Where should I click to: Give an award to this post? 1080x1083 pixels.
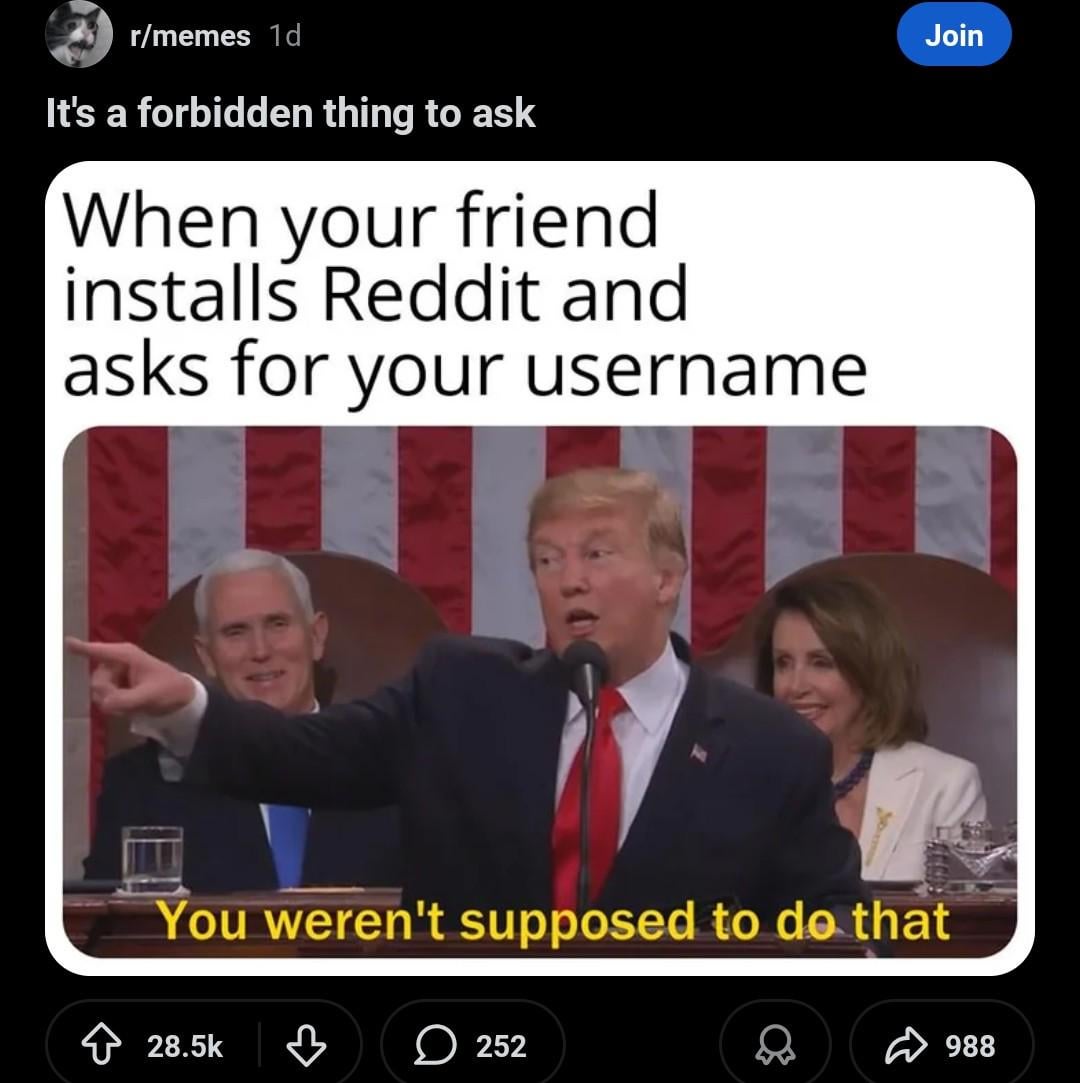pos(775,1045)
